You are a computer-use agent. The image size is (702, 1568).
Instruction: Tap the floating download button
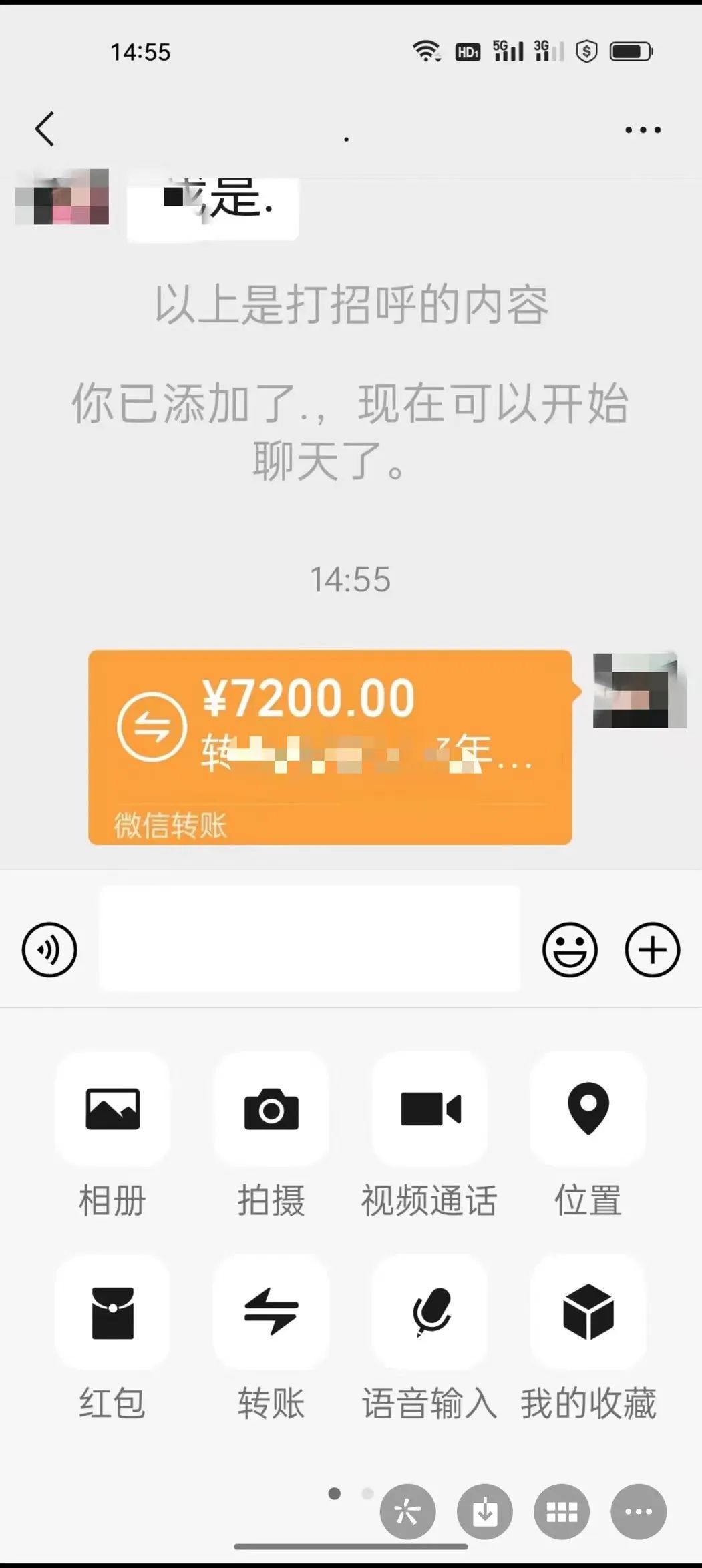tap(485, 1511)
